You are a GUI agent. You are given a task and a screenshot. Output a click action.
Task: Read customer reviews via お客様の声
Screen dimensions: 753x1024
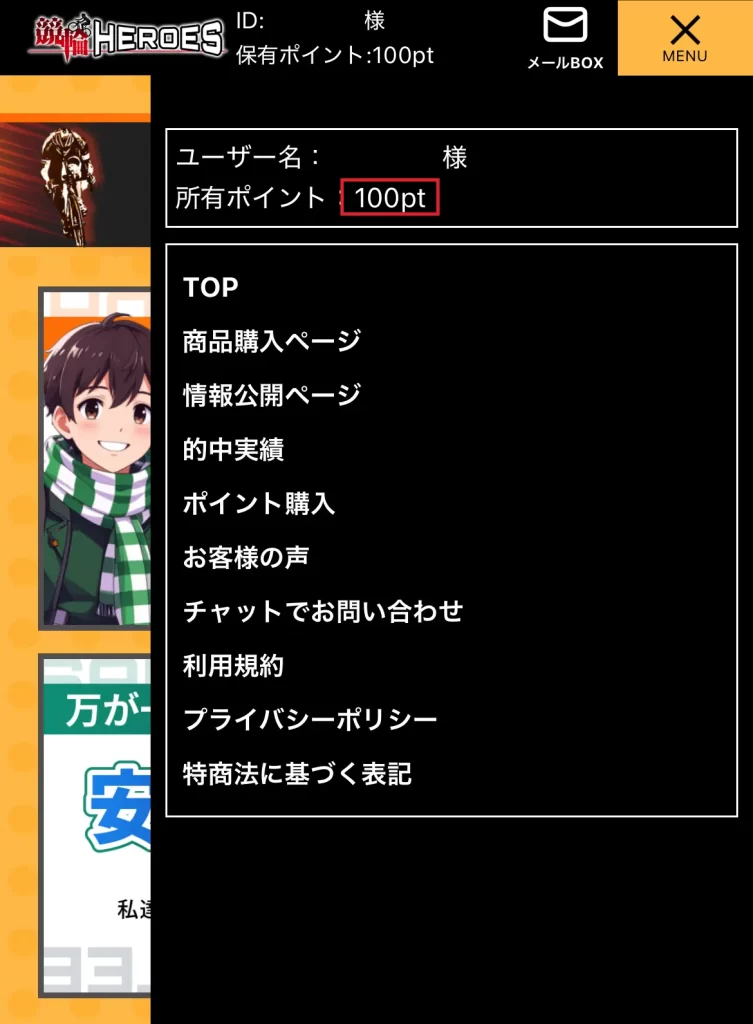pyautogui.click(x=246, y=557)
